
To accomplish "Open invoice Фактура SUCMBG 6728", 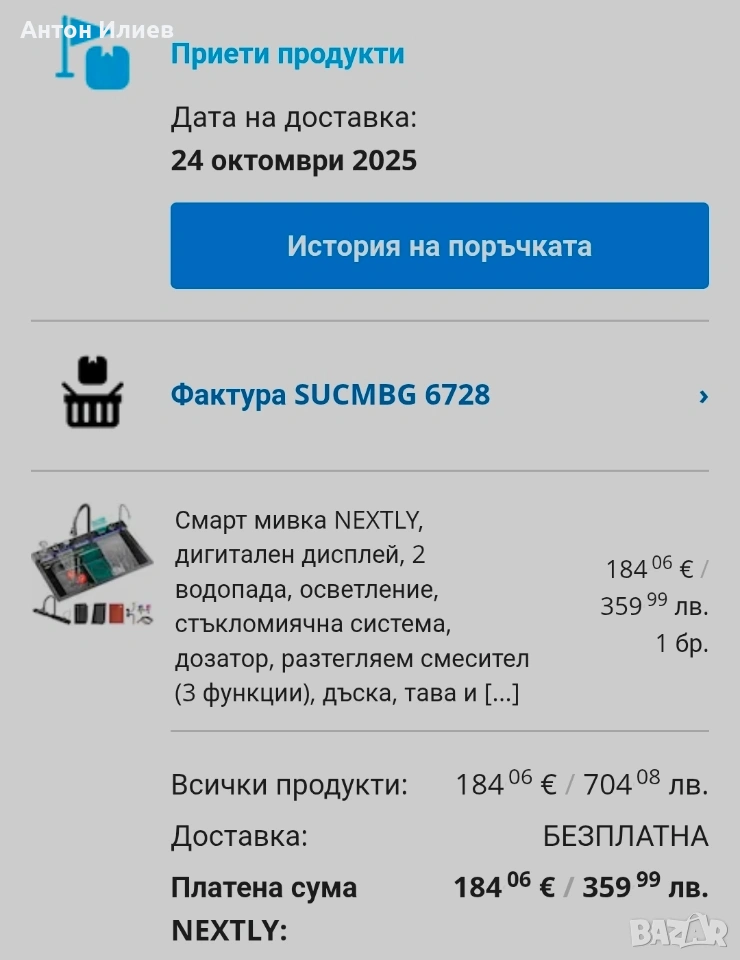I will pos(331,395).
